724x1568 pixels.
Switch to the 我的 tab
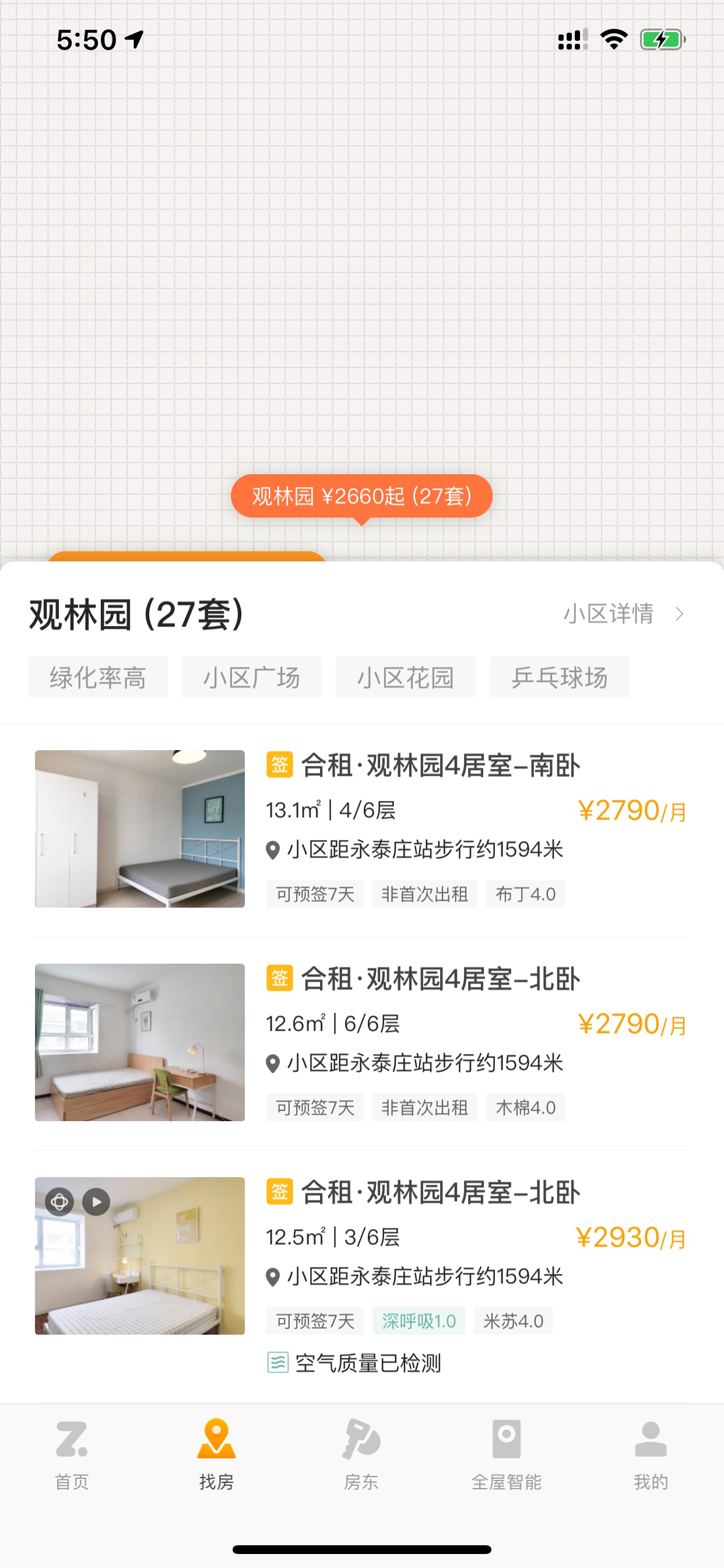point(651,1455)
